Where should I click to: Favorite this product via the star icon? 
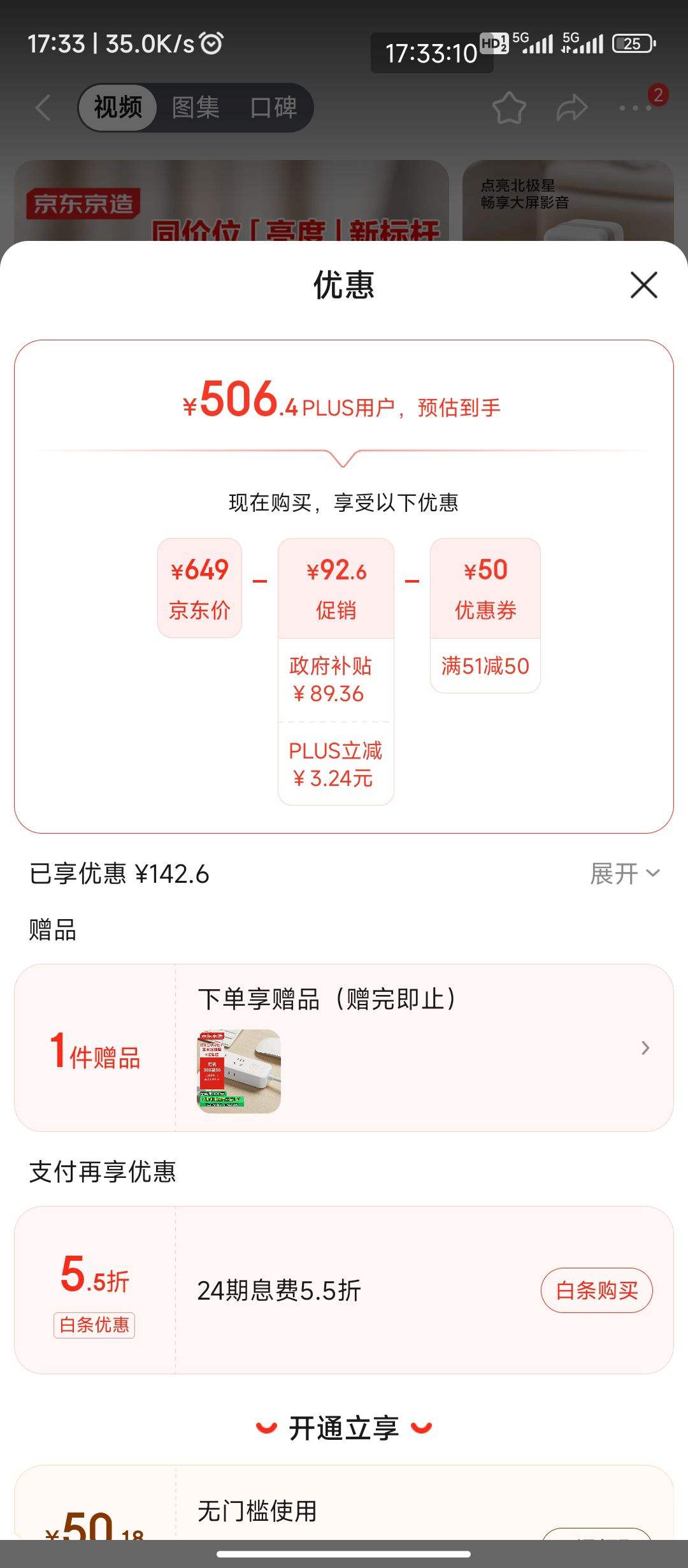510,107
